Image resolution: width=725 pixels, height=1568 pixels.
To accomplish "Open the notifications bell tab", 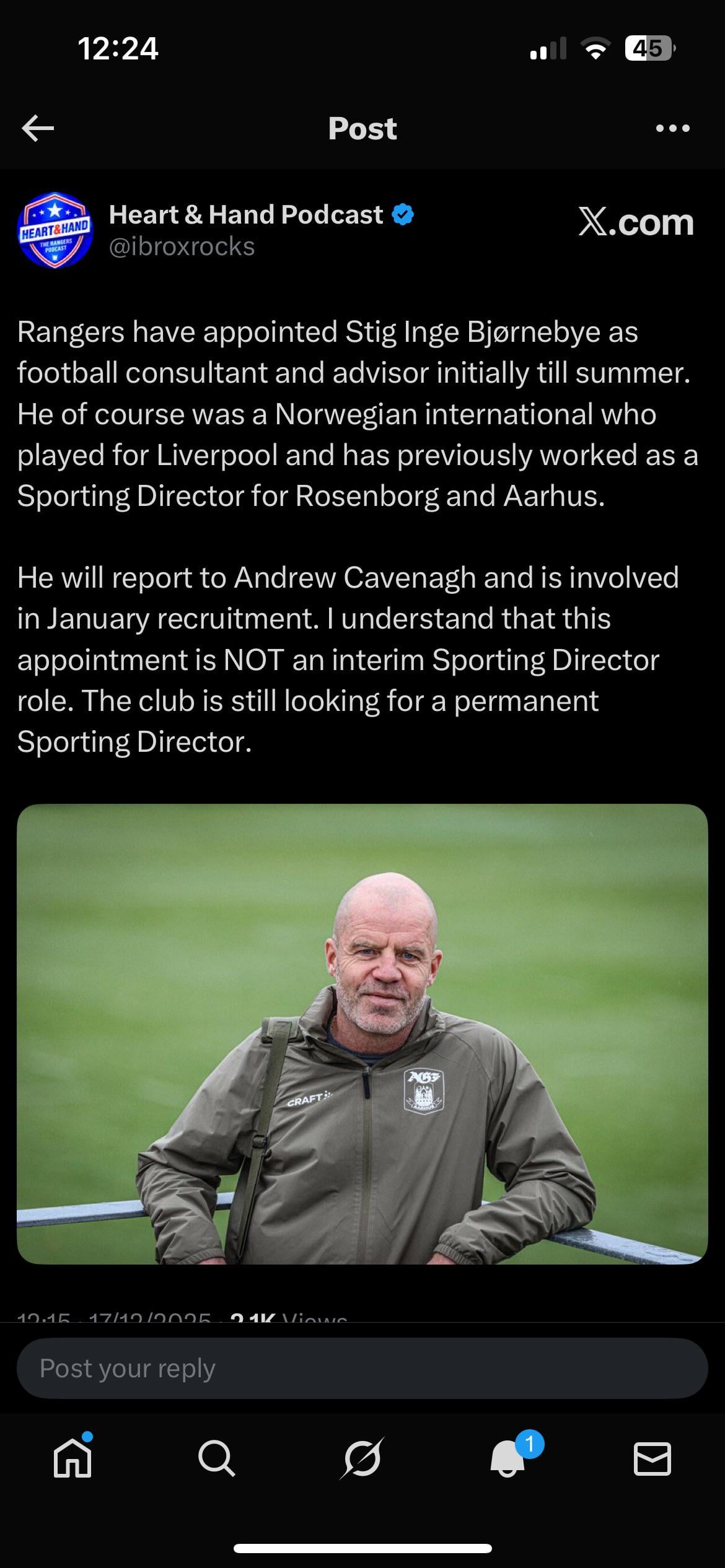I will pyautogui.click(x=508, y=1459).
